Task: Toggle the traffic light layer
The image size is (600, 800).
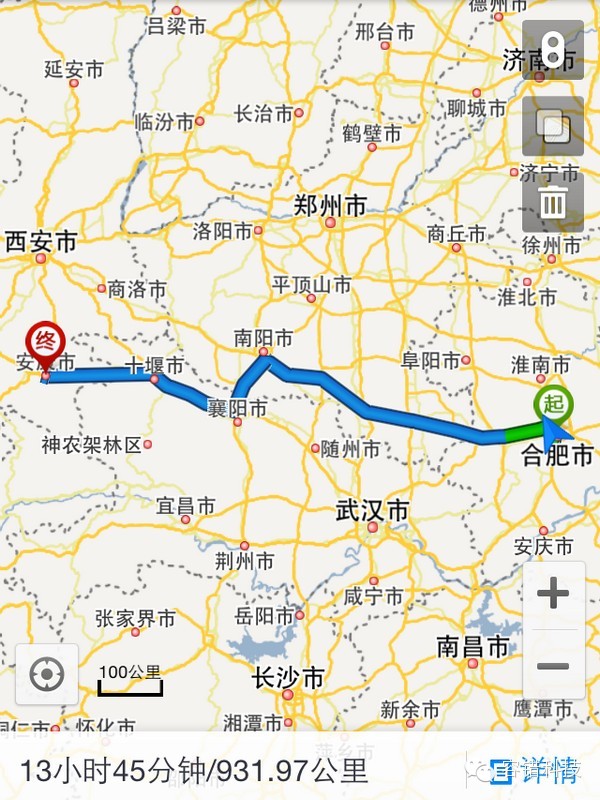Action: [x=553, y=50]
